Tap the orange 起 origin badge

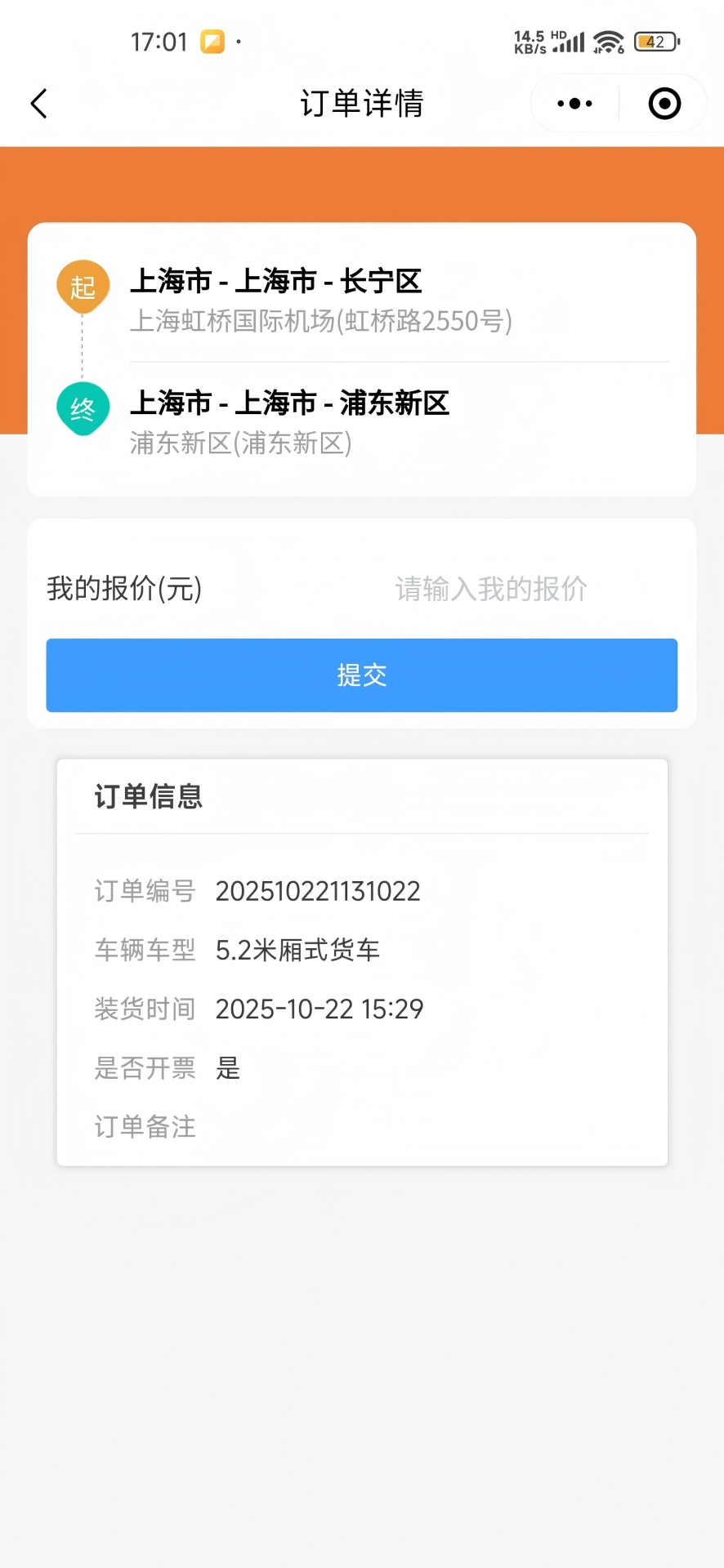tap(82, 286)
